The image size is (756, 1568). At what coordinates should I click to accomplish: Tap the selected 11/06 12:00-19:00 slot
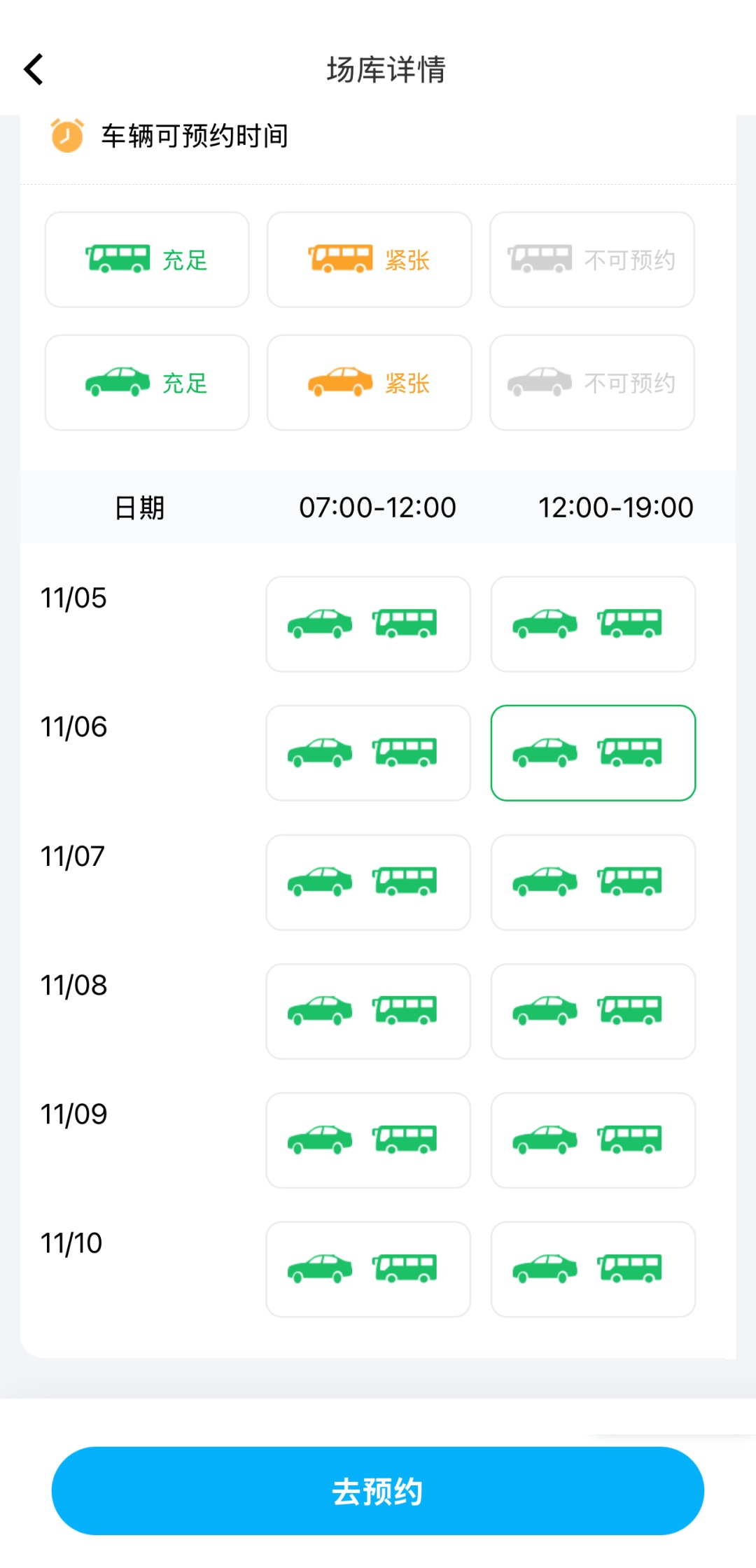[x=593, y=752]
